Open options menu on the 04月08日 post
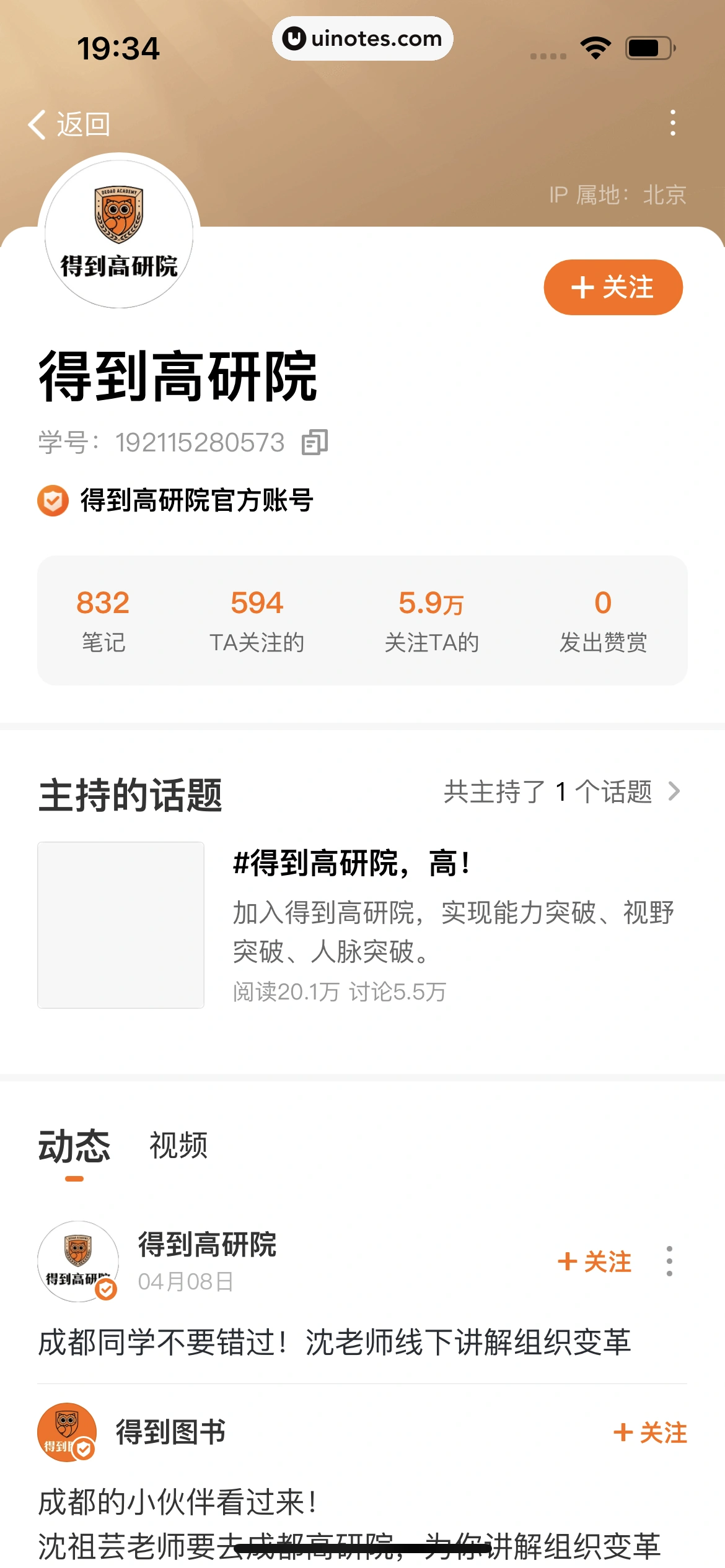The height and width of the screenshot is (1568, 725). click(669, 1261)
